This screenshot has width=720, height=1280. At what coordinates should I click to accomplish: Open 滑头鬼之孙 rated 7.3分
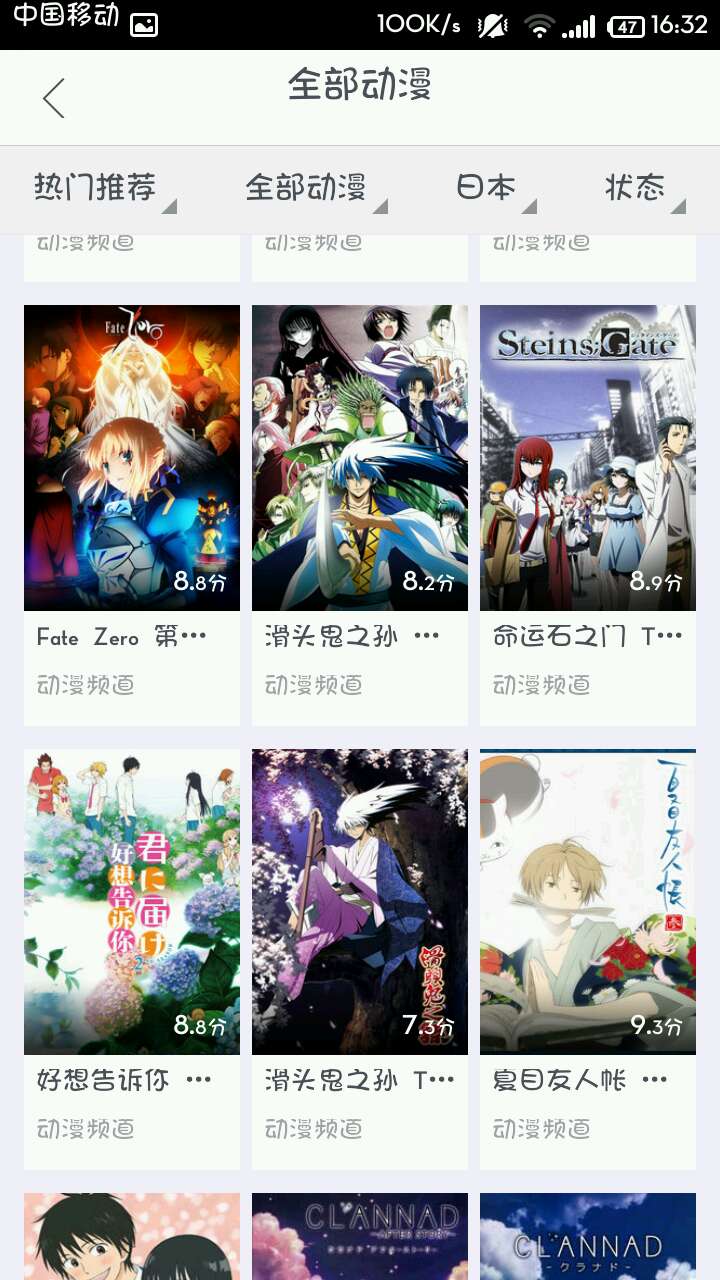coord(360,902)
